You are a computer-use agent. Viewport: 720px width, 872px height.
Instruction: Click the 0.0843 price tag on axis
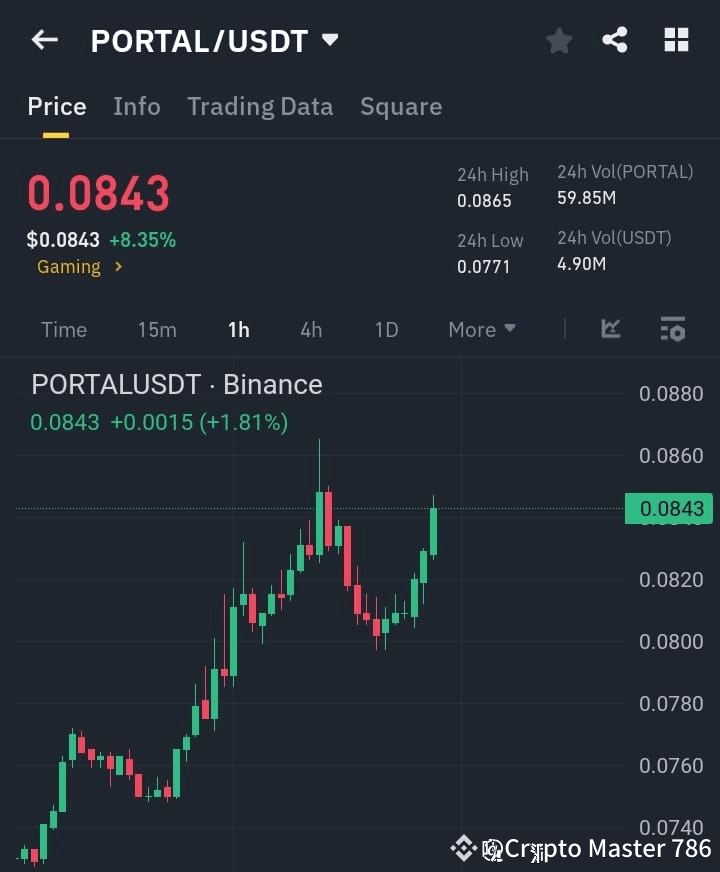tap(669, 508)
